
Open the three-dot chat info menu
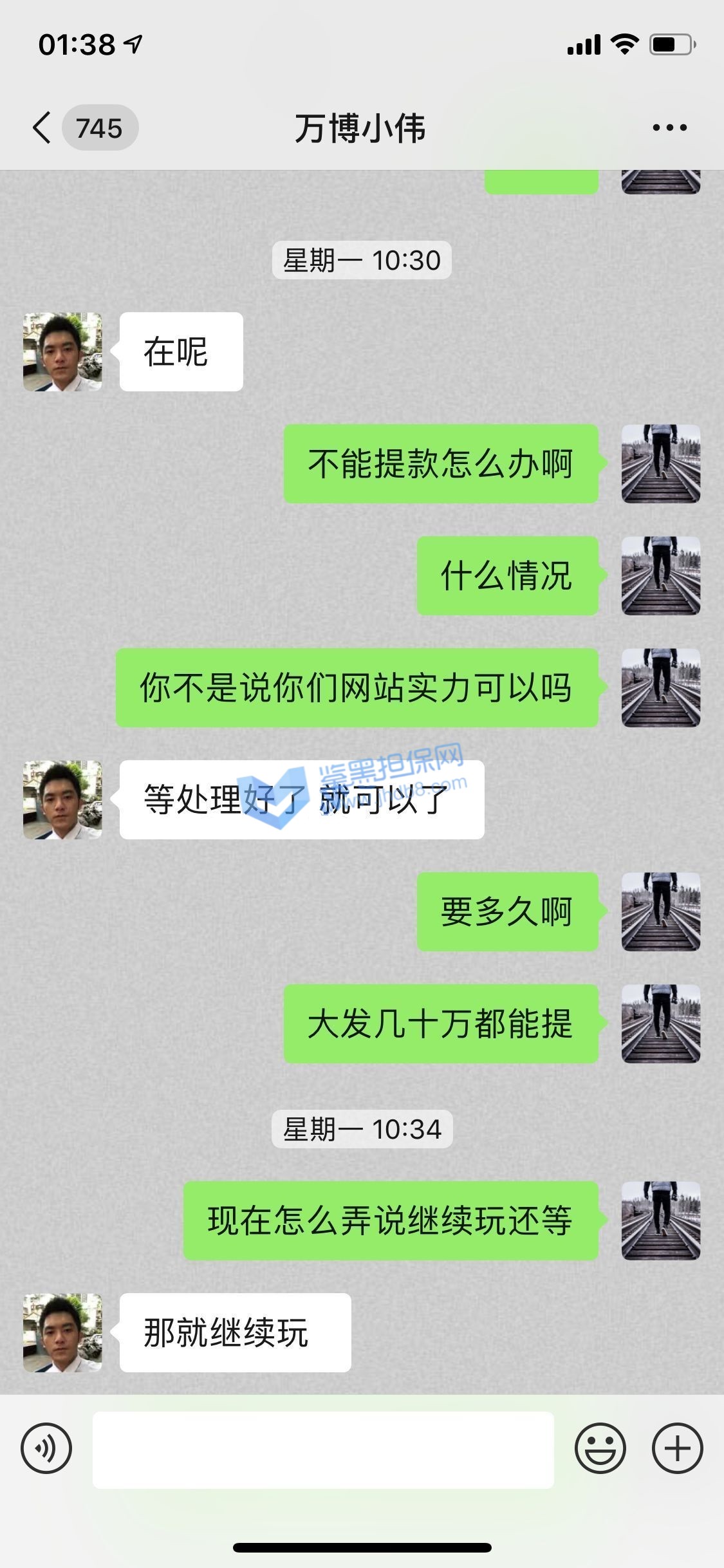[x=669, y=127]
